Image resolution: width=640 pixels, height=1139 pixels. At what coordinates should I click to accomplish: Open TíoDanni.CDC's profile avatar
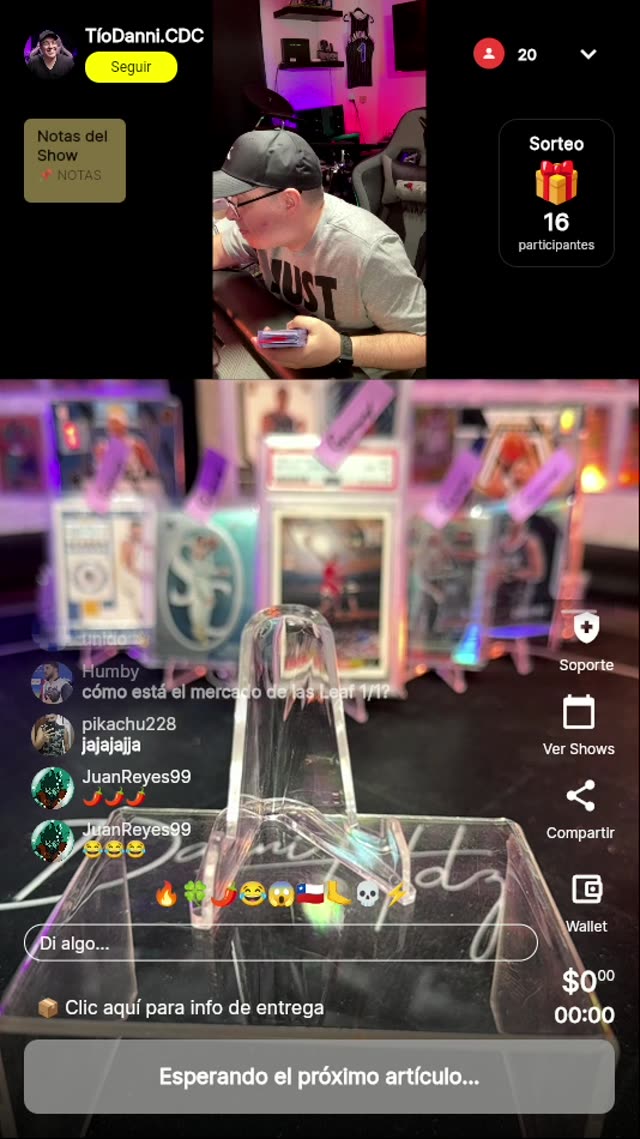click(x=49, y=54)
